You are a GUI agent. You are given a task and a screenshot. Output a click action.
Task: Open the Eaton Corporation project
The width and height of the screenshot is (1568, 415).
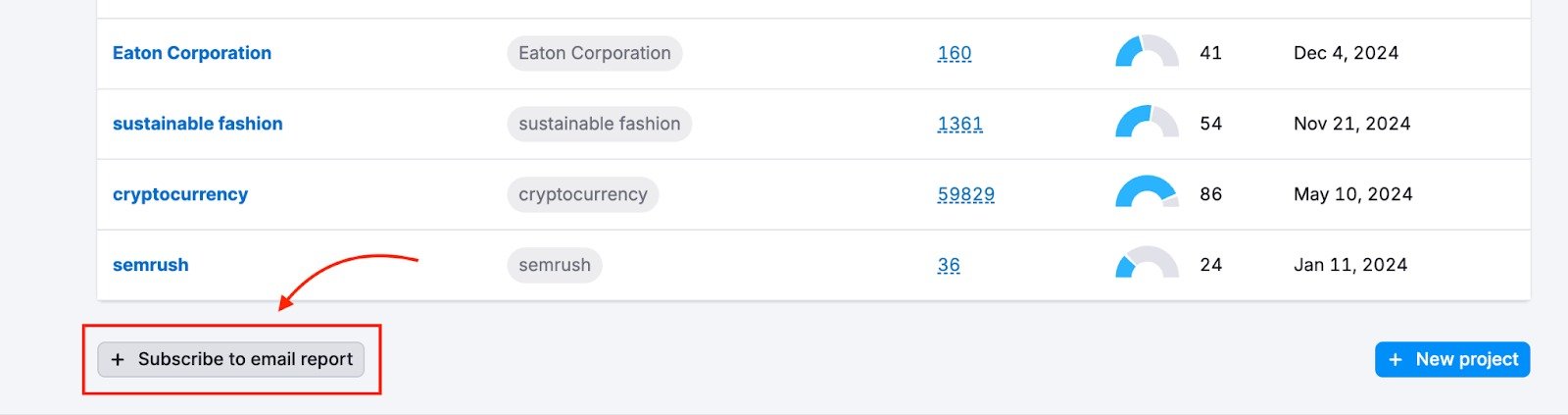pos(192,53)
